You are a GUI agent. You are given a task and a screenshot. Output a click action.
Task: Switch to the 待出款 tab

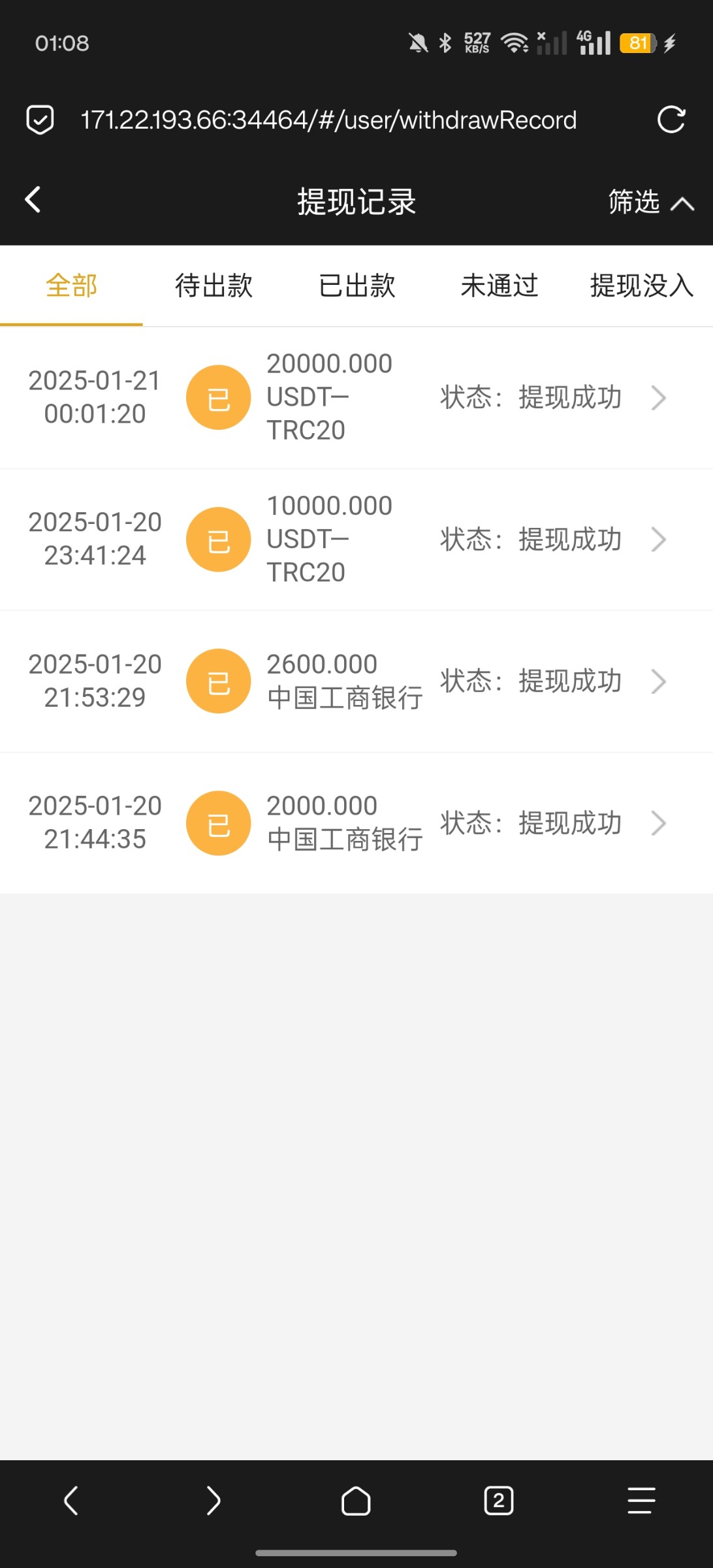[214, 286]
